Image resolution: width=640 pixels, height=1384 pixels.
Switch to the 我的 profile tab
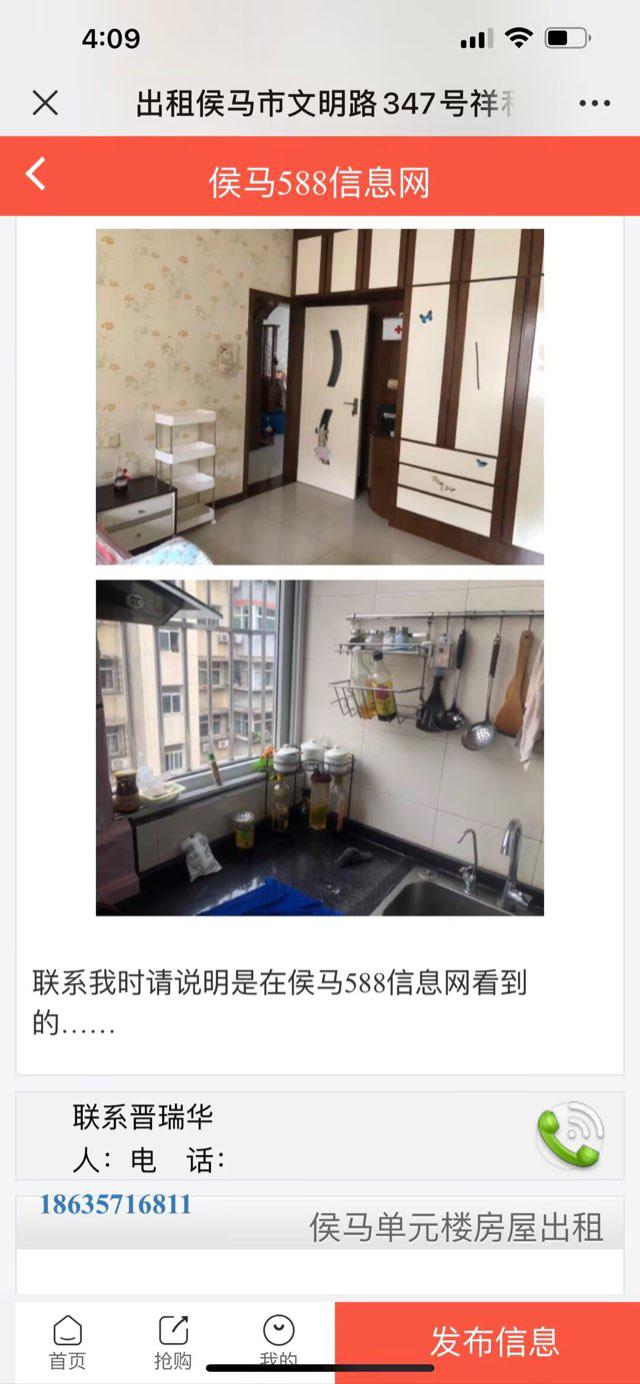[x=278, y=1339]
